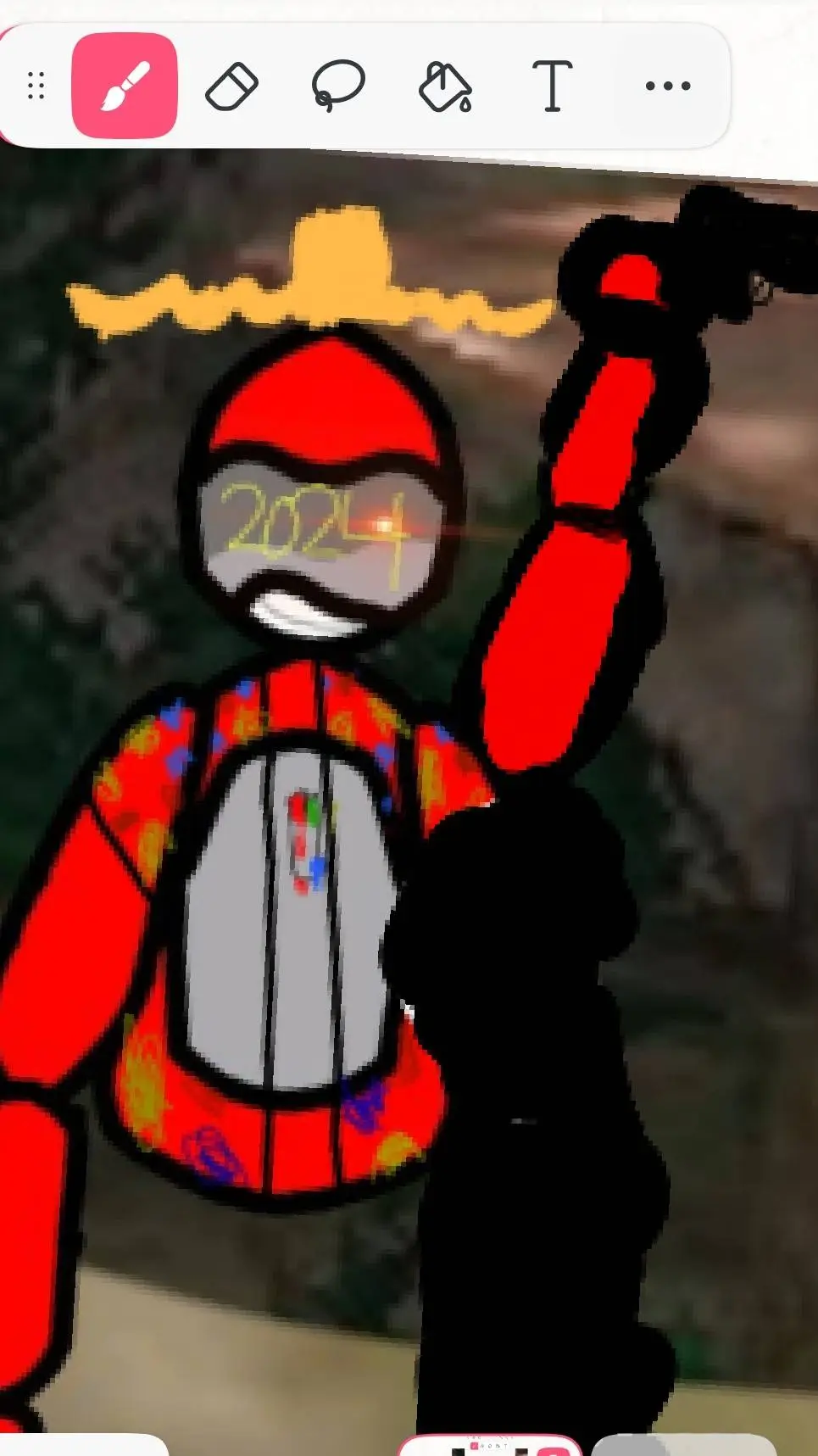Screen dimensions: 818x1456
Task: Select the paintbrush tool
Action: pos(125,86)
